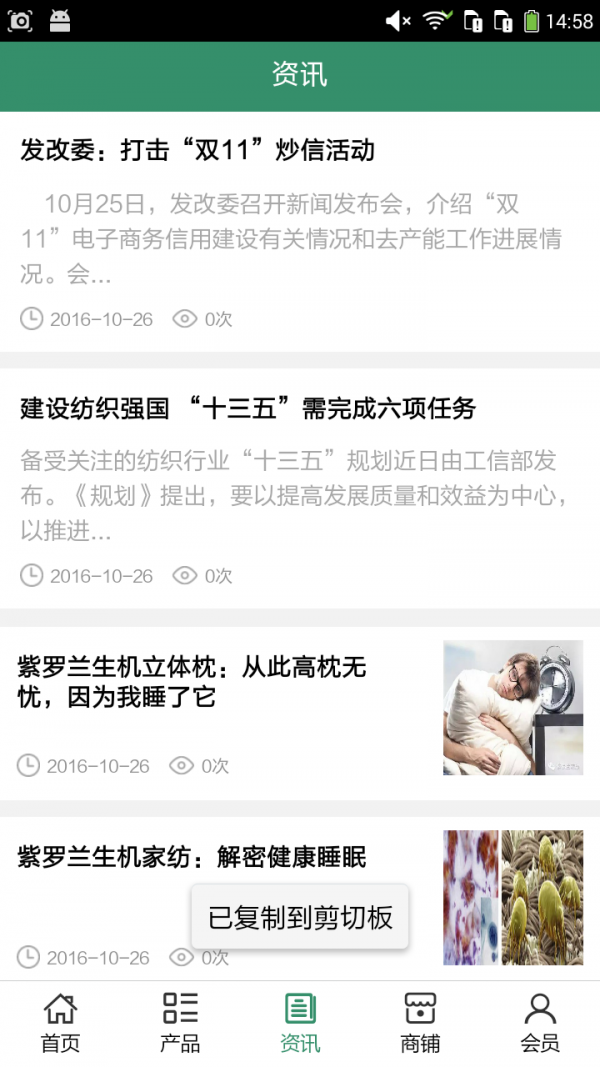This screenshot has height=1067, width=600.
Task: Open the article 紫罗兰生机家纺：解密健康睡眠
Action: [192, 857]
